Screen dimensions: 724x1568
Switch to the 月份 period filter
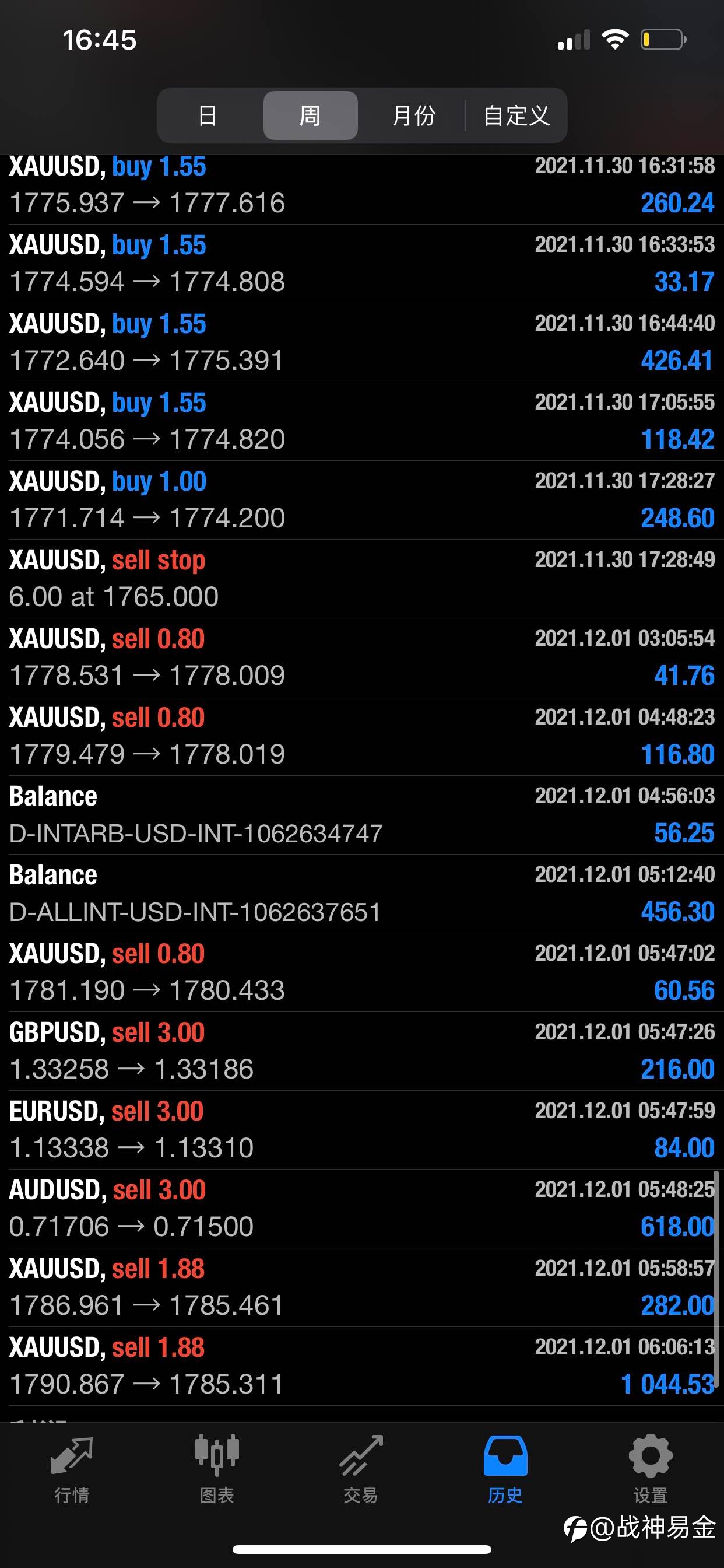click(414, 116)
